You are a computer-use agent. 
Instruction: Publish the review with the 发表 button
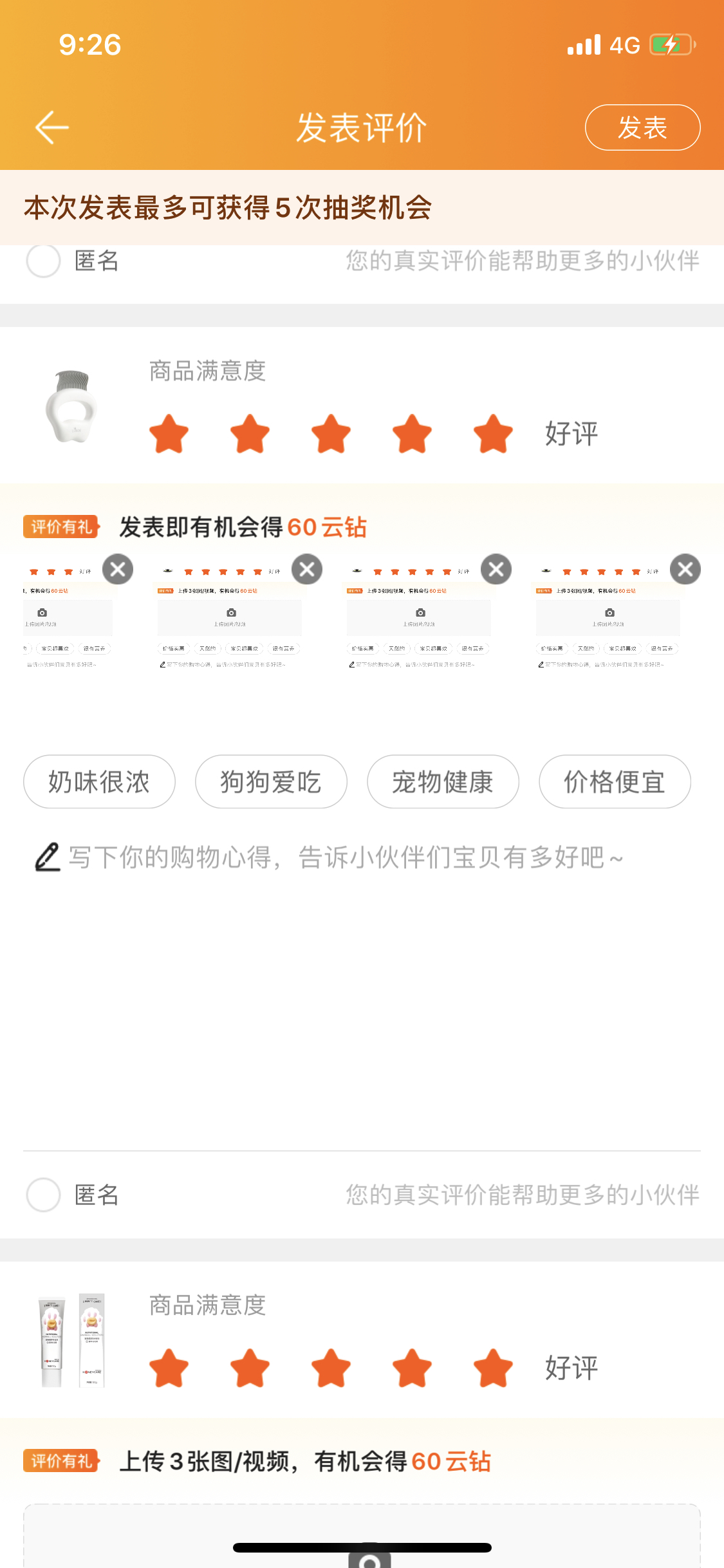[x=642, y=127]
